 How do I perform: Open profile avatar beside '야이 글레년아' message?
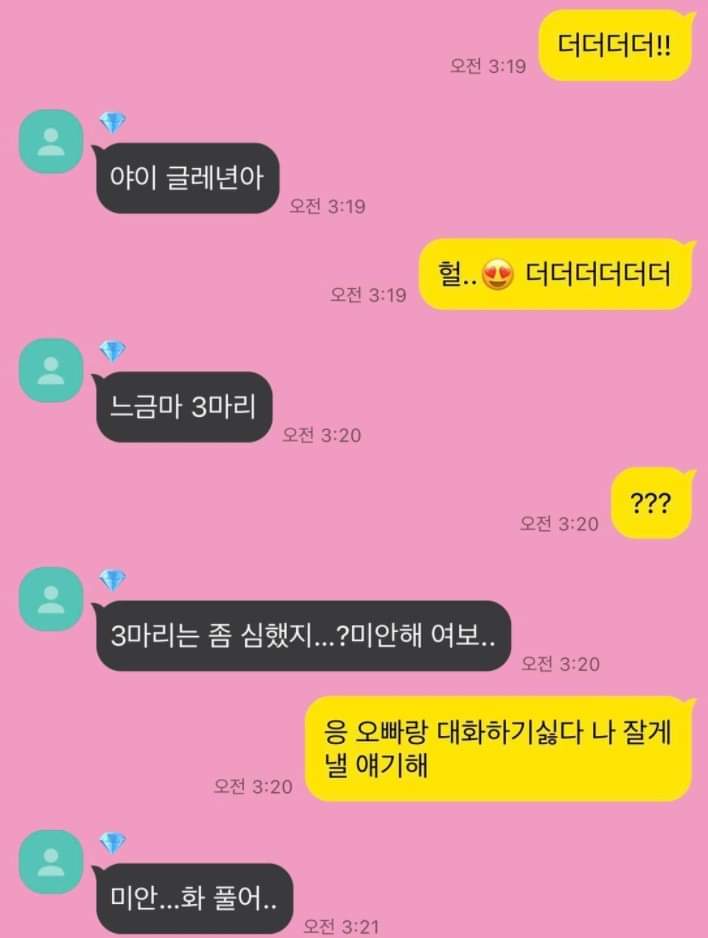point(50,142)
